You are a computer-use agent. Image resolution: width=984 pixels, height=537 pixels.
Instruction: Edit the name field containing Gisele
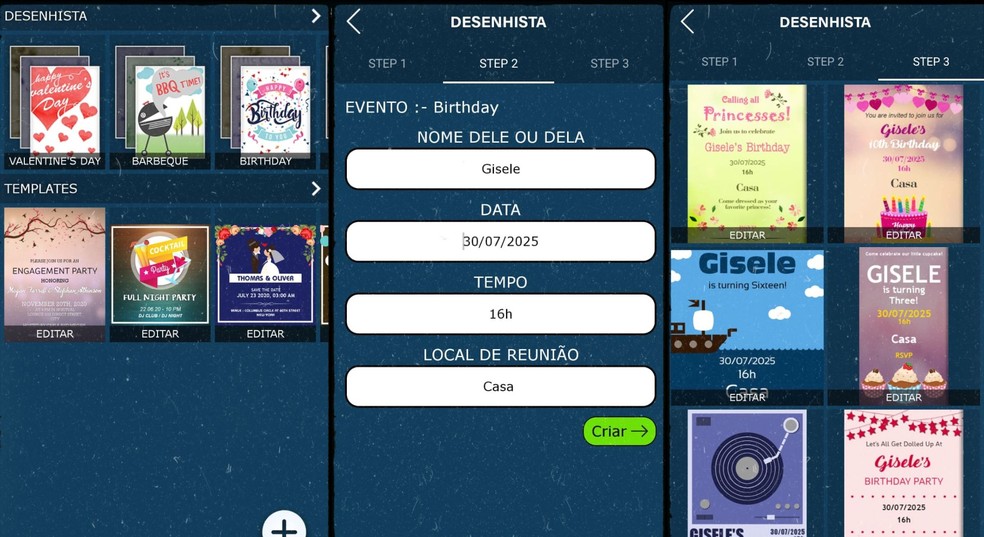coord(500,169)
